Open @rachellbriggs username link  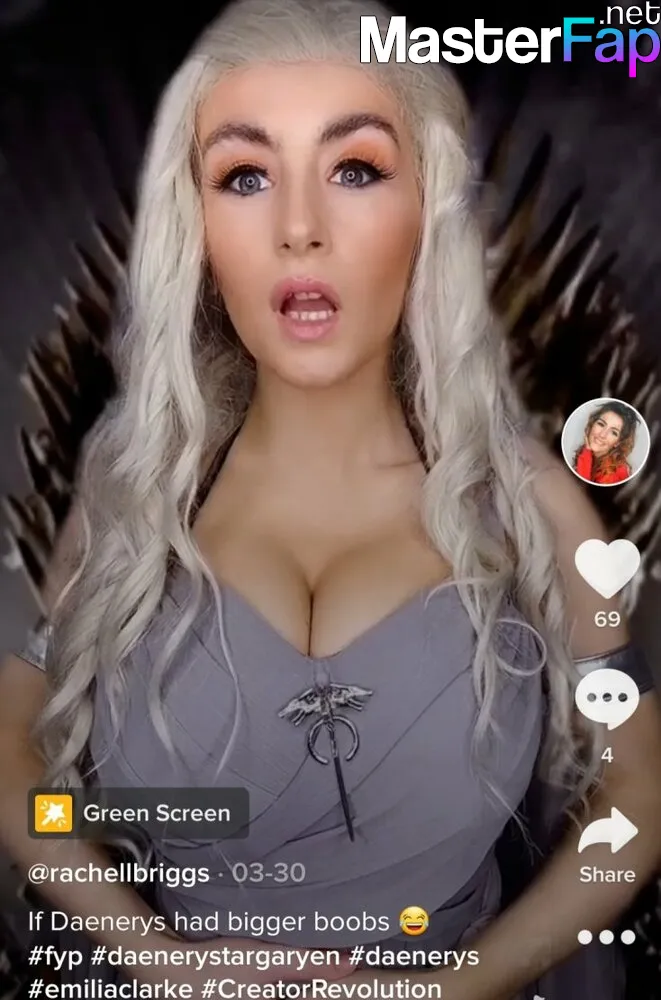coord(118,873)
